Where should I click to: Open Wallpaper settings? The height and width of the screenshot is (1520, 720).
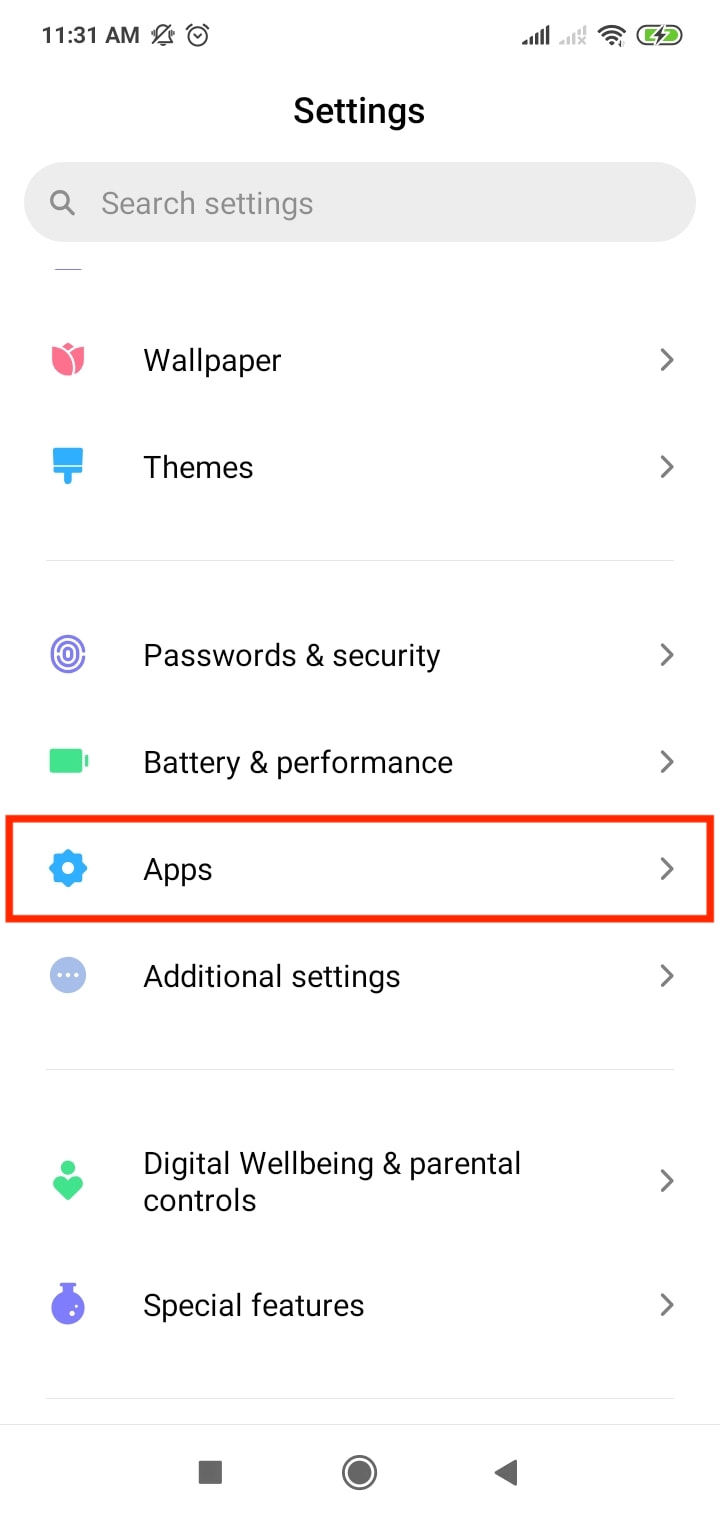tap(360, 360)
